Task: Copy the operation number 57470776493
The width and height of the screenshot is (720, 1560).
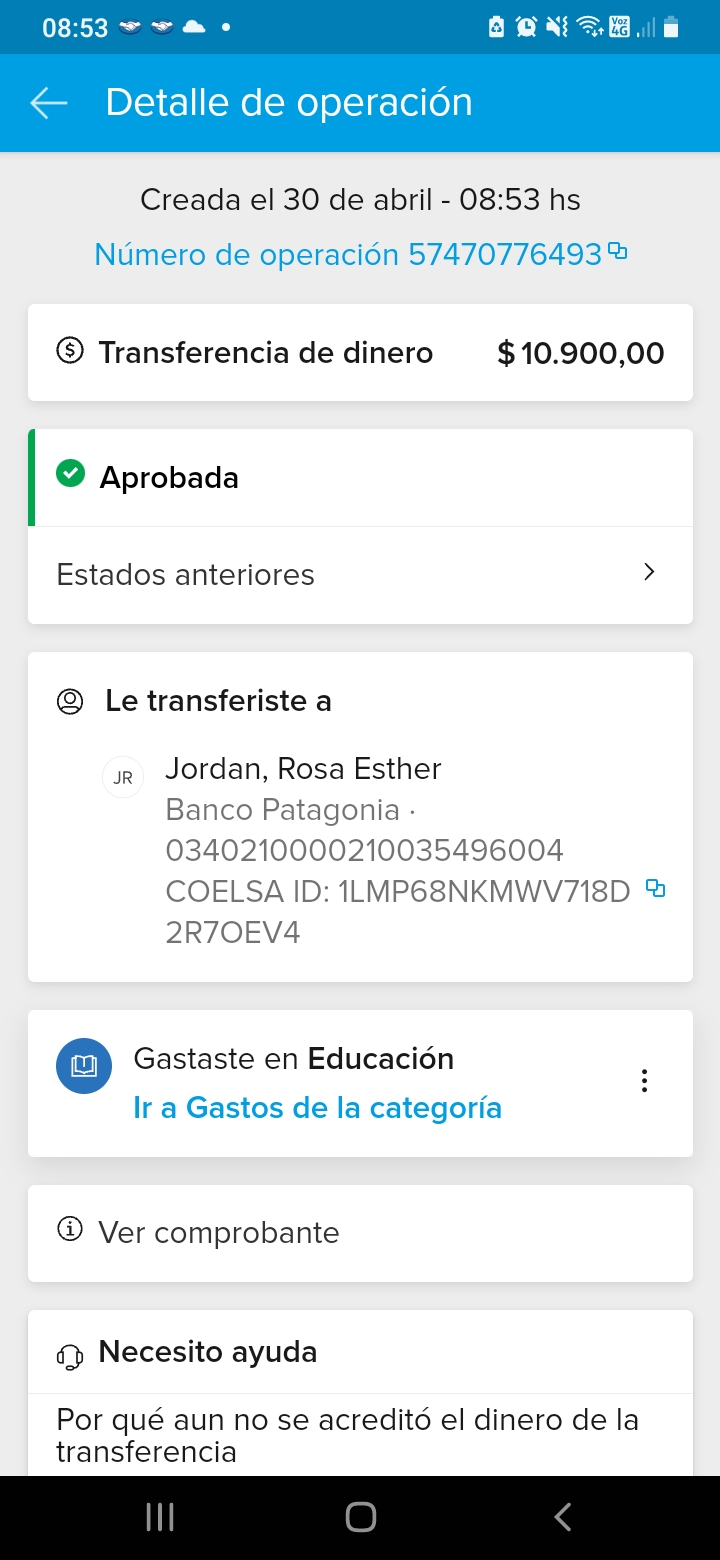Action: click(x=618, y=252)
